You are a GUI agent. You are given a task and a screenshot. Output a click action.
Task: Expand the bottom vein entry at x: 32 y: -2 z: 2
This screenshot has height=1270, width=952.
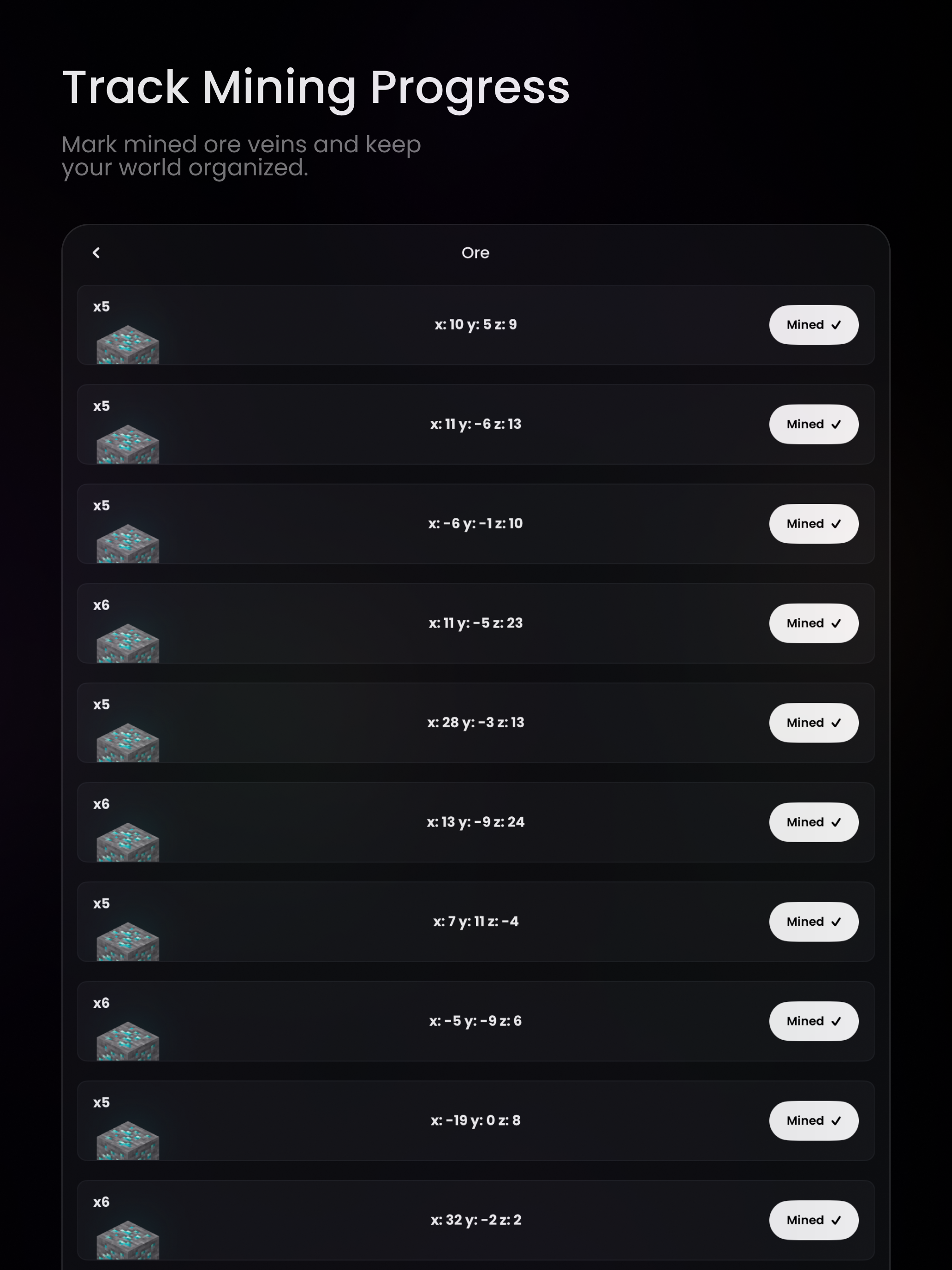click(476, 1220)
